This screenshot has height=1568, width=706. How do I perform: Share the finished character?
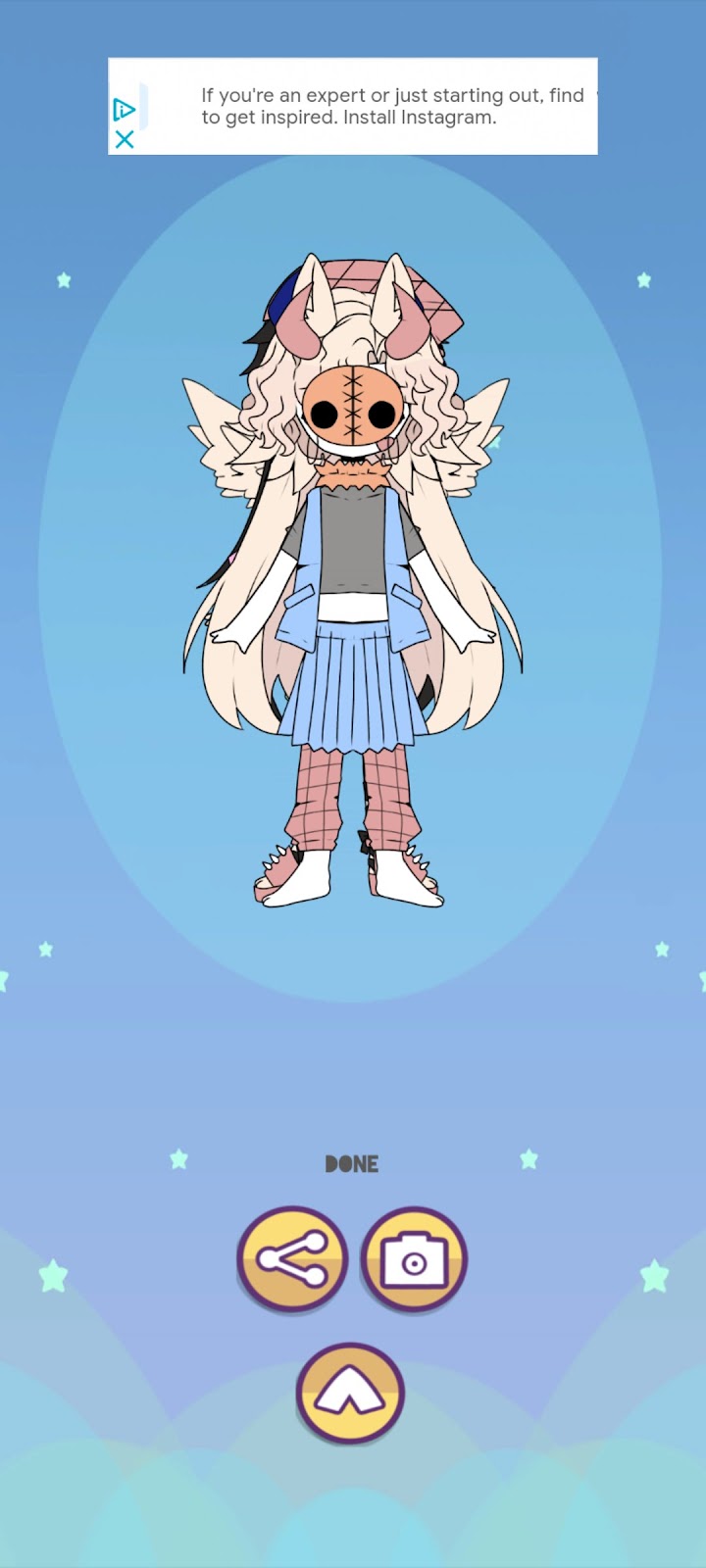292,1259
